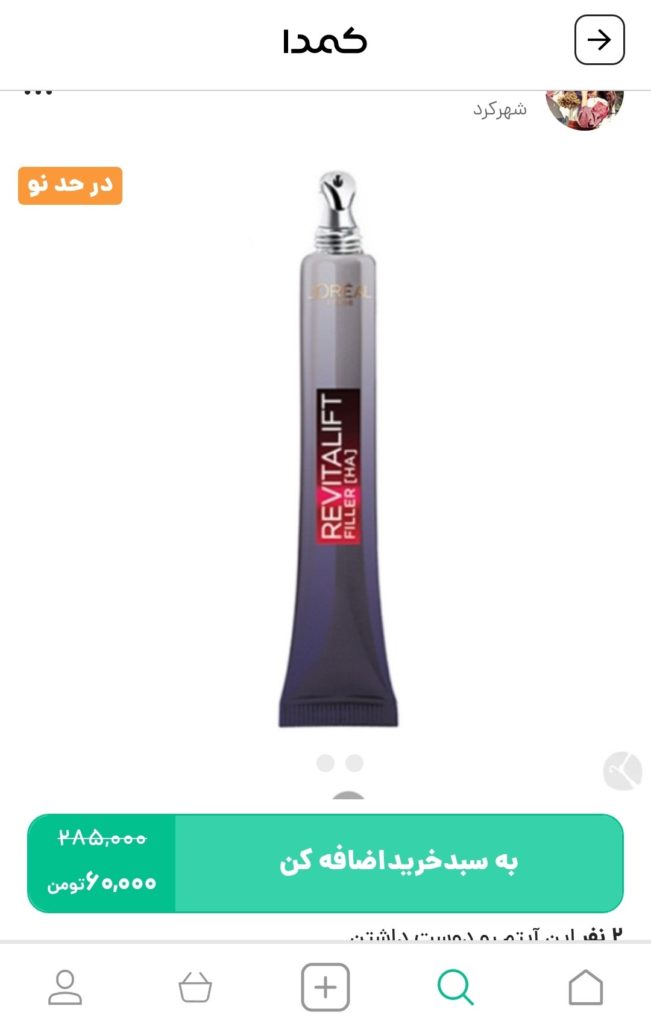Add a new listing with the plus button
The width and height of the screenshot is (651, 1024).
(325, 987)
